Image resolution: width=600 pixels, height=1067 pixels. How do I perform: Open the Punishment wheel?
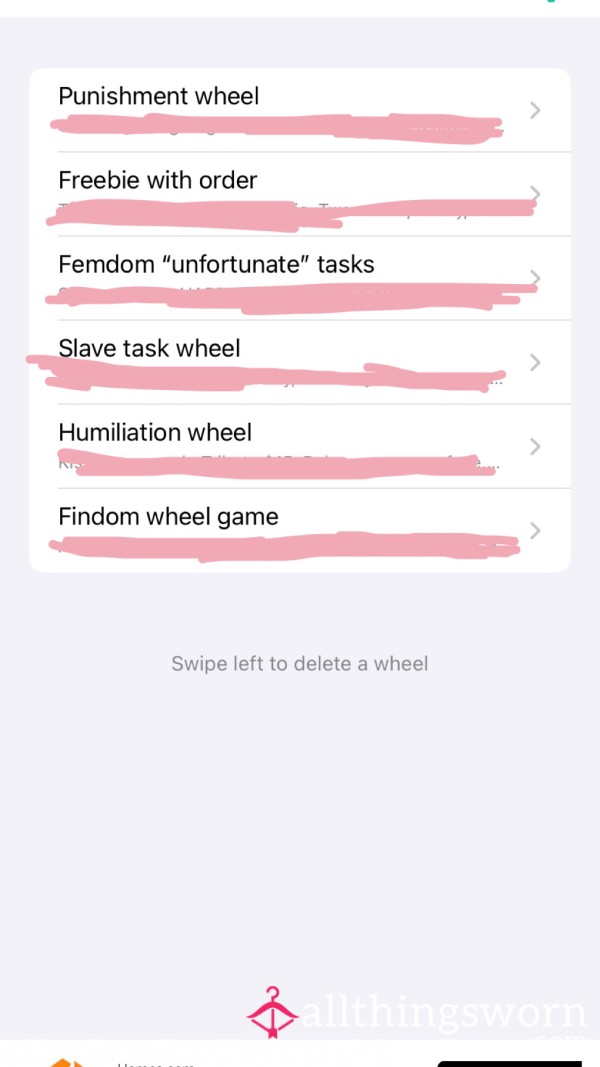click(300, 110)
